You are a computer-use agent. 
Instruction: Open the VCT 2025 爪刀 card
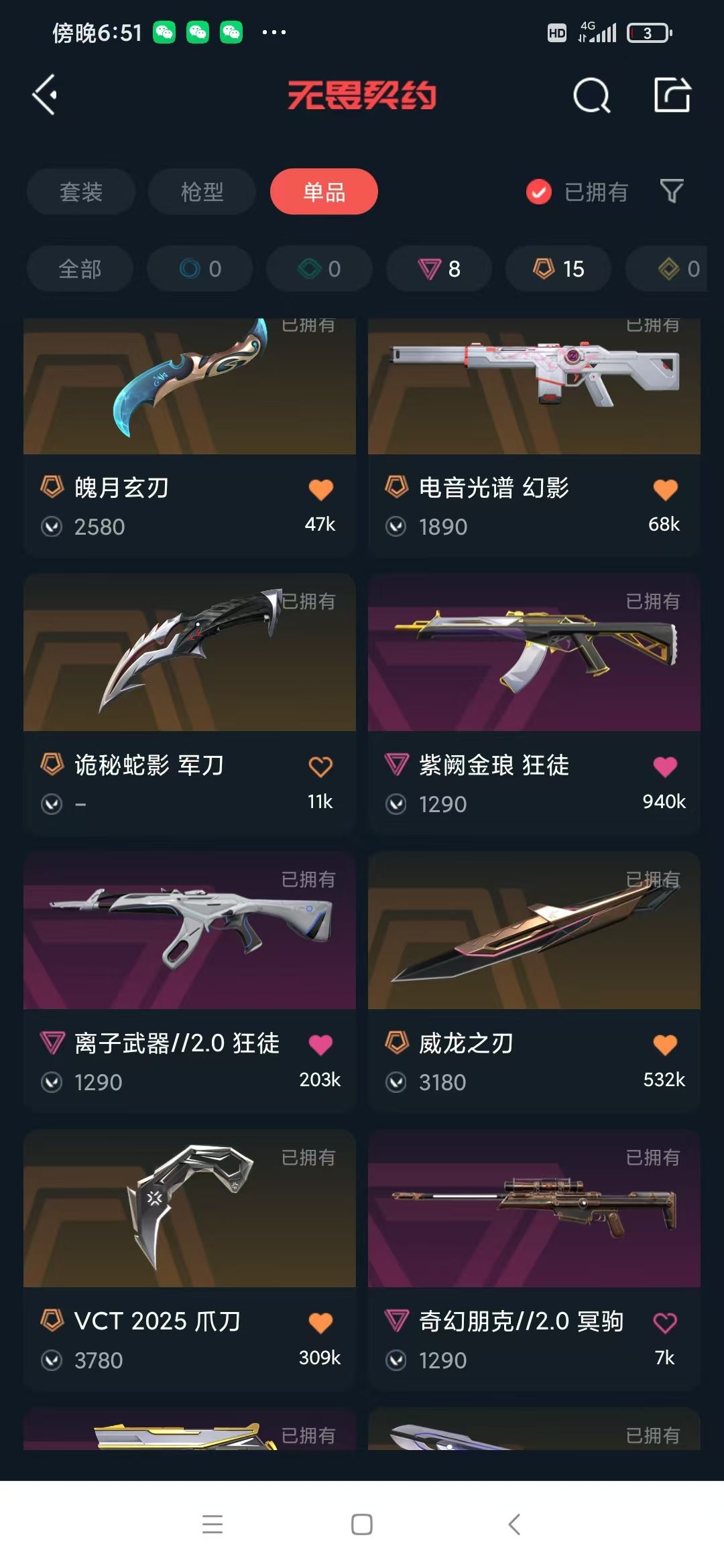click(190, 1260)
